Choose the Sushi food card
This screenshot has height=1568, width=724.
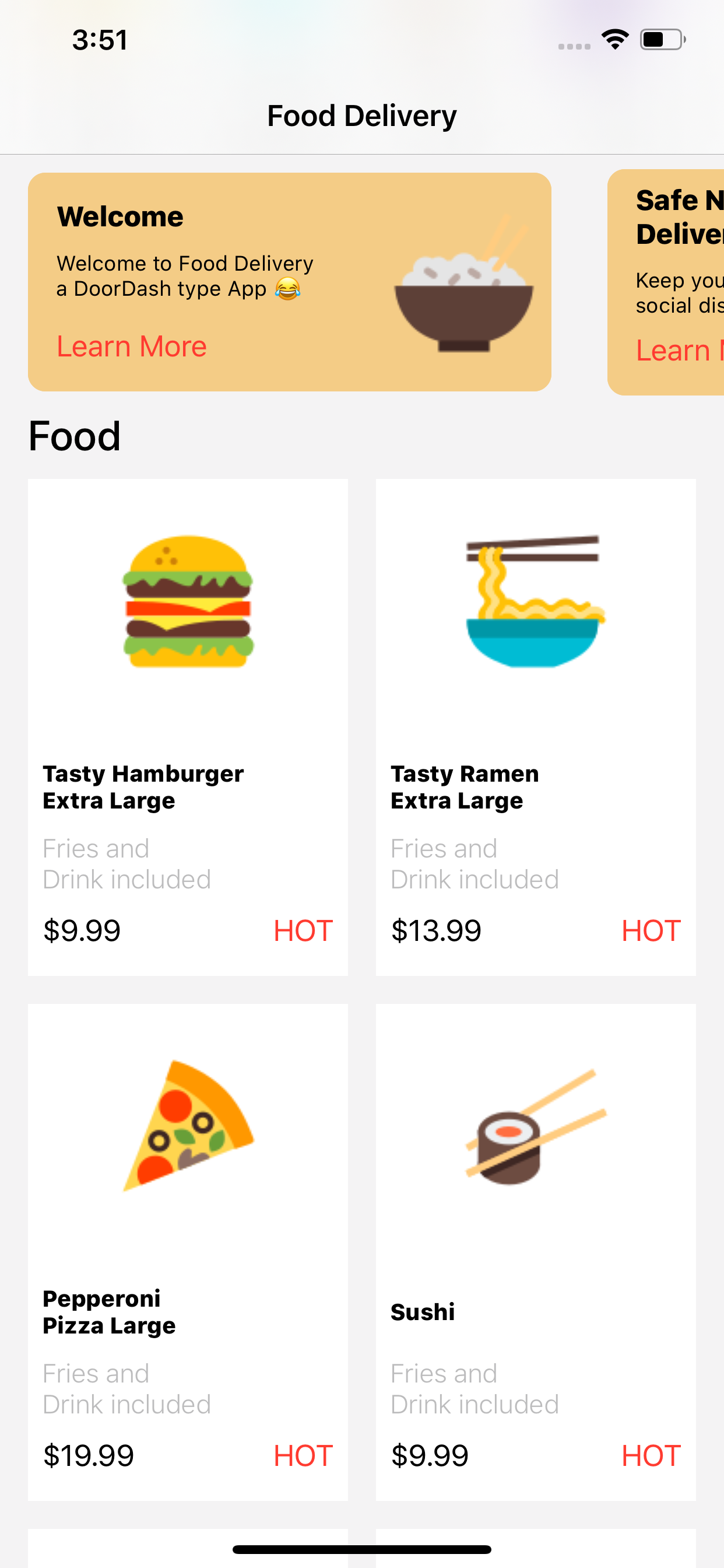[x=535, y=1251]
